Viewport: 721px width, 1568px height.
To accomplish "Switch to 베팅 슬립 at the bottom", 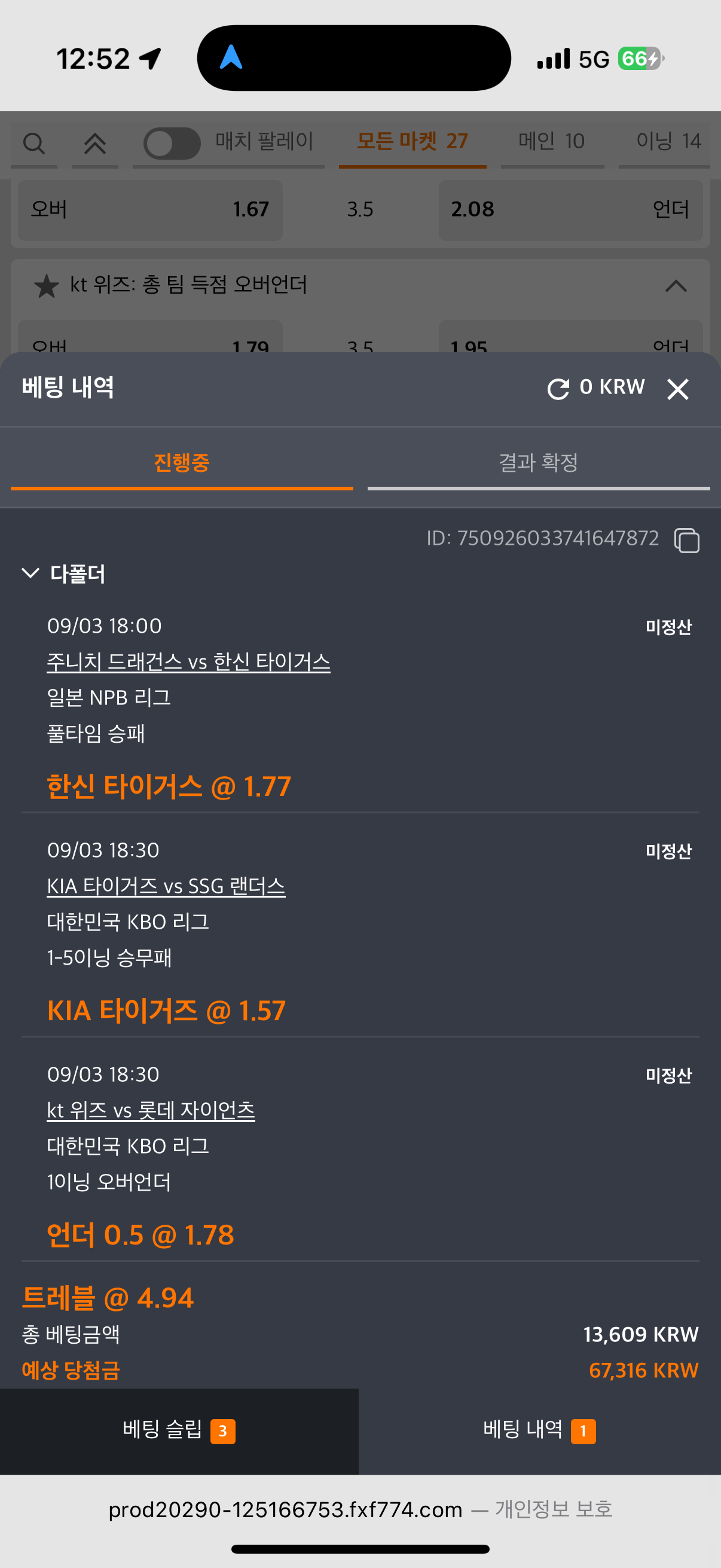I will tap(179, 1430).
